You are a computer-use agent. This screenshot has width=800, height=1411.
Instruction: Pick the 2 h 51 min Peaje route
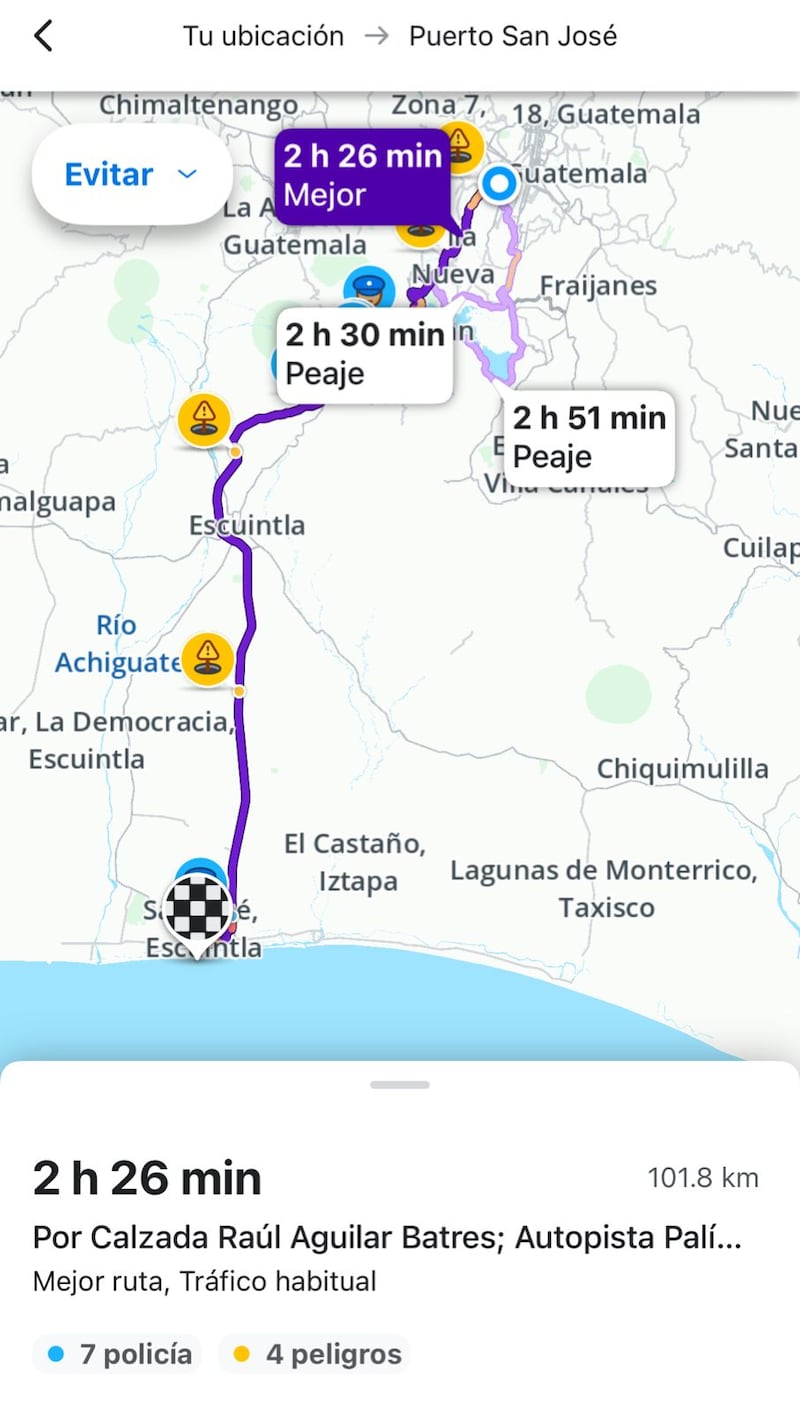(588, 437)
